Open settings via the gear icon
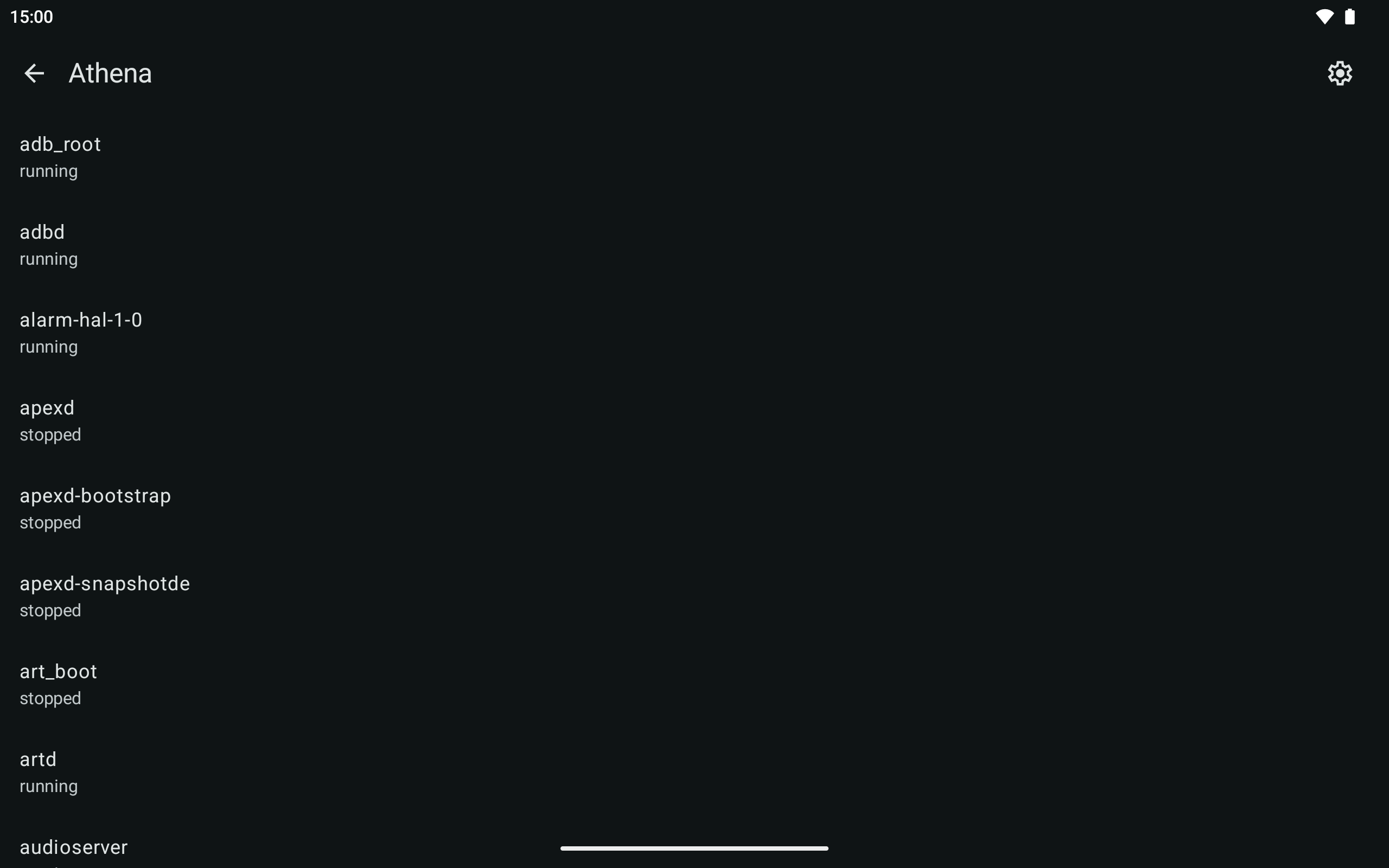Image resolution: width=1389 pixels, height=868 pixels. tap(1339, 73)
